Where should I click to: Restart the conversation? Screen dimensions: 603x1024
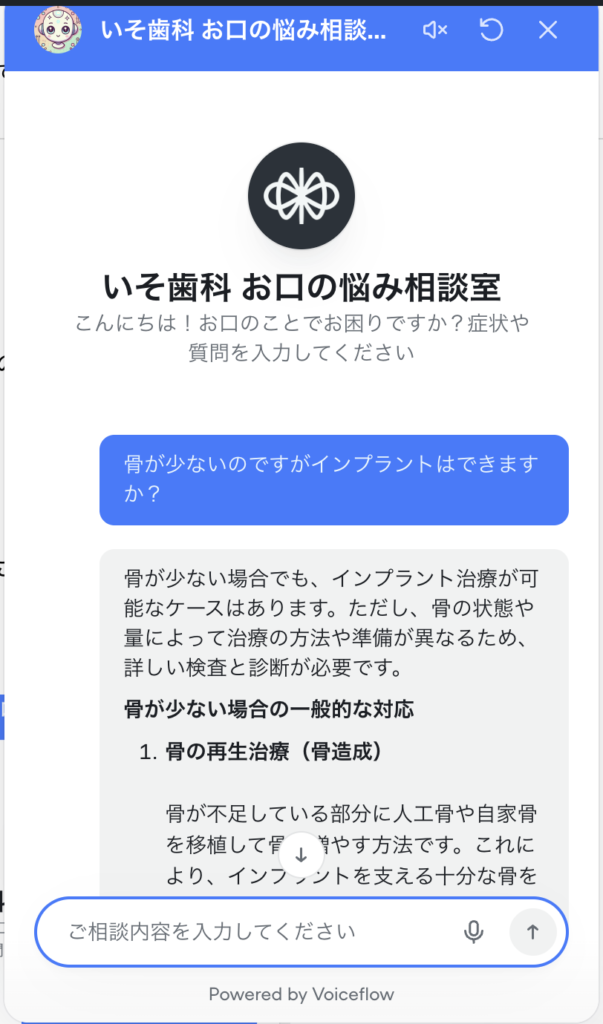pos(491,30)
